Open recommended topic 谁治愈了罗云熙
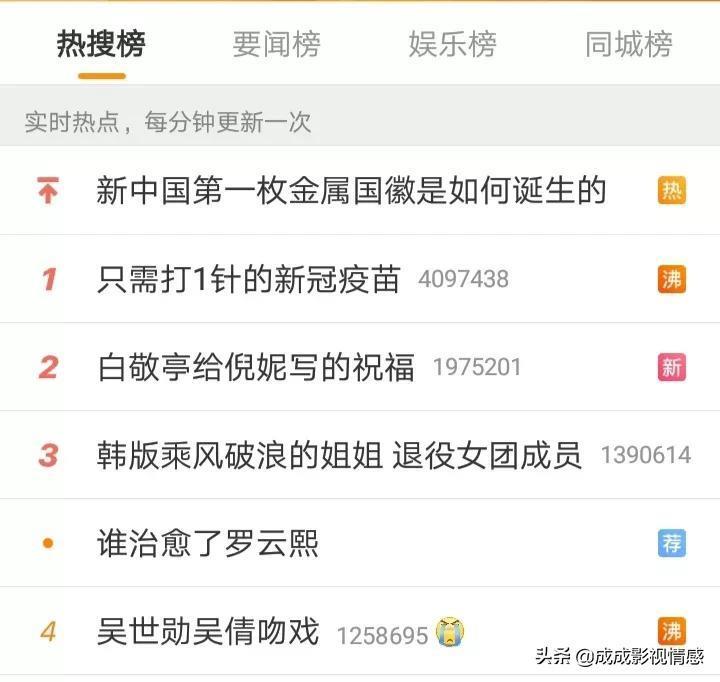This screenshot has width=720, height=682. [208, 543]
